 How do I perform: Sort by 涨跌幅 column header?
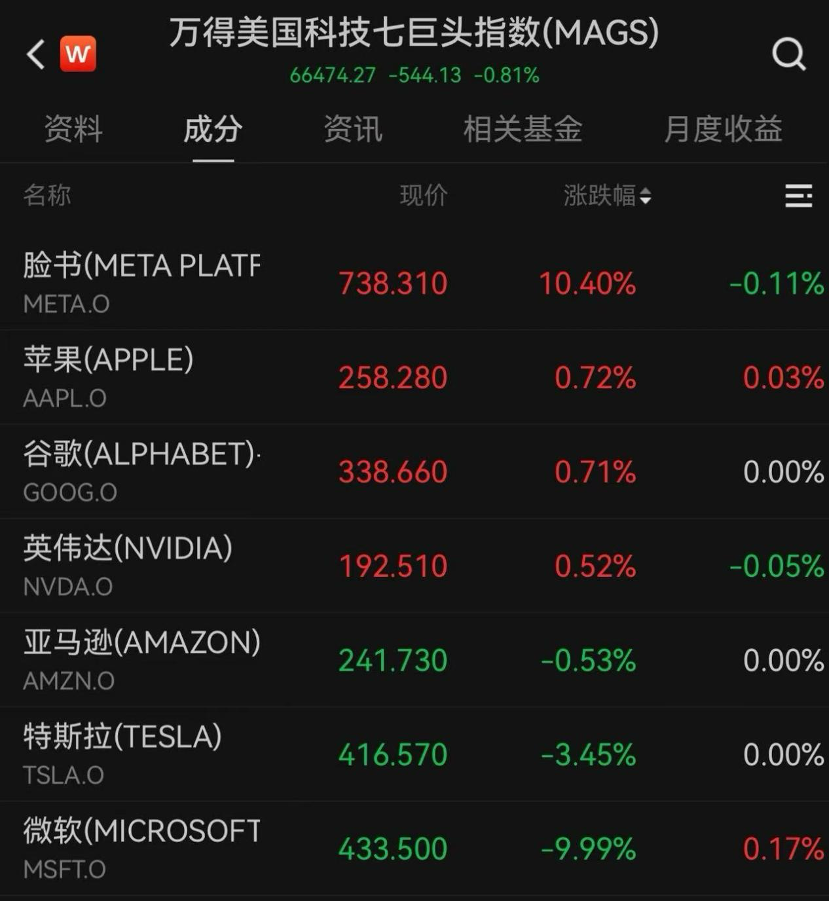[606, 196]
